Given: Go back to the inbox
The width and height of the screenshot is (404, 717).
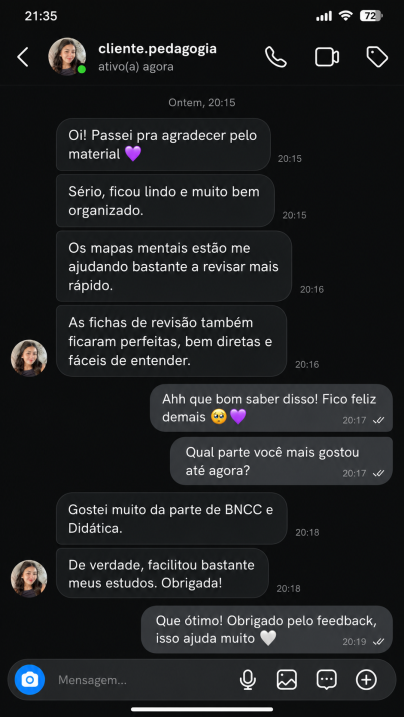Looking at the screenshot, I should pyautogui.click(x=22, y=57).
